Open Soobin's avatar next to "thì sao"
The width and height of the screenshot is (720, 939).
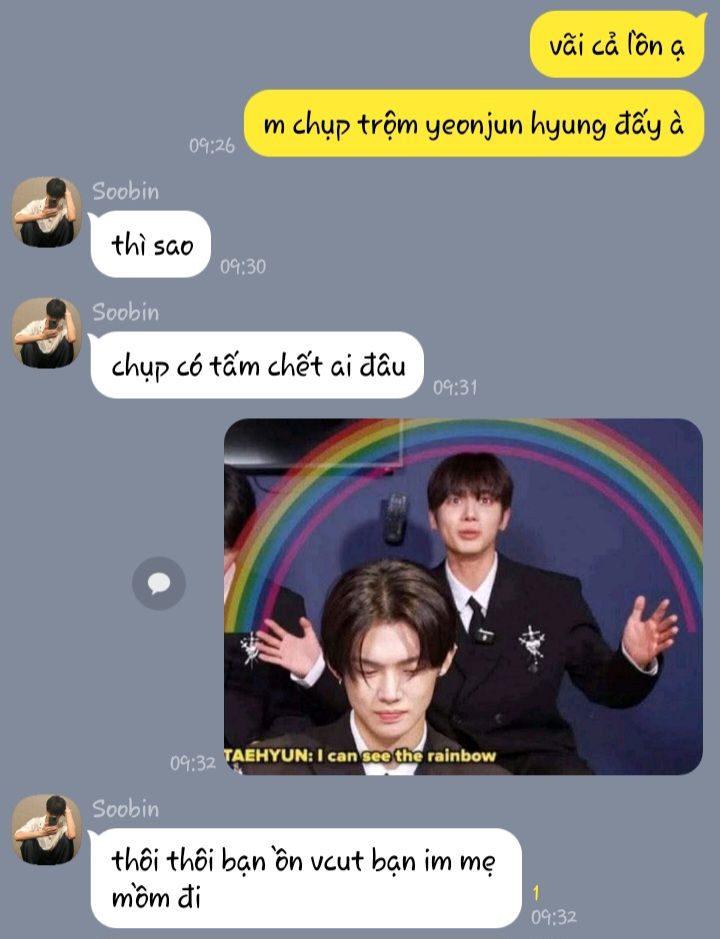(x=47, y=212)
